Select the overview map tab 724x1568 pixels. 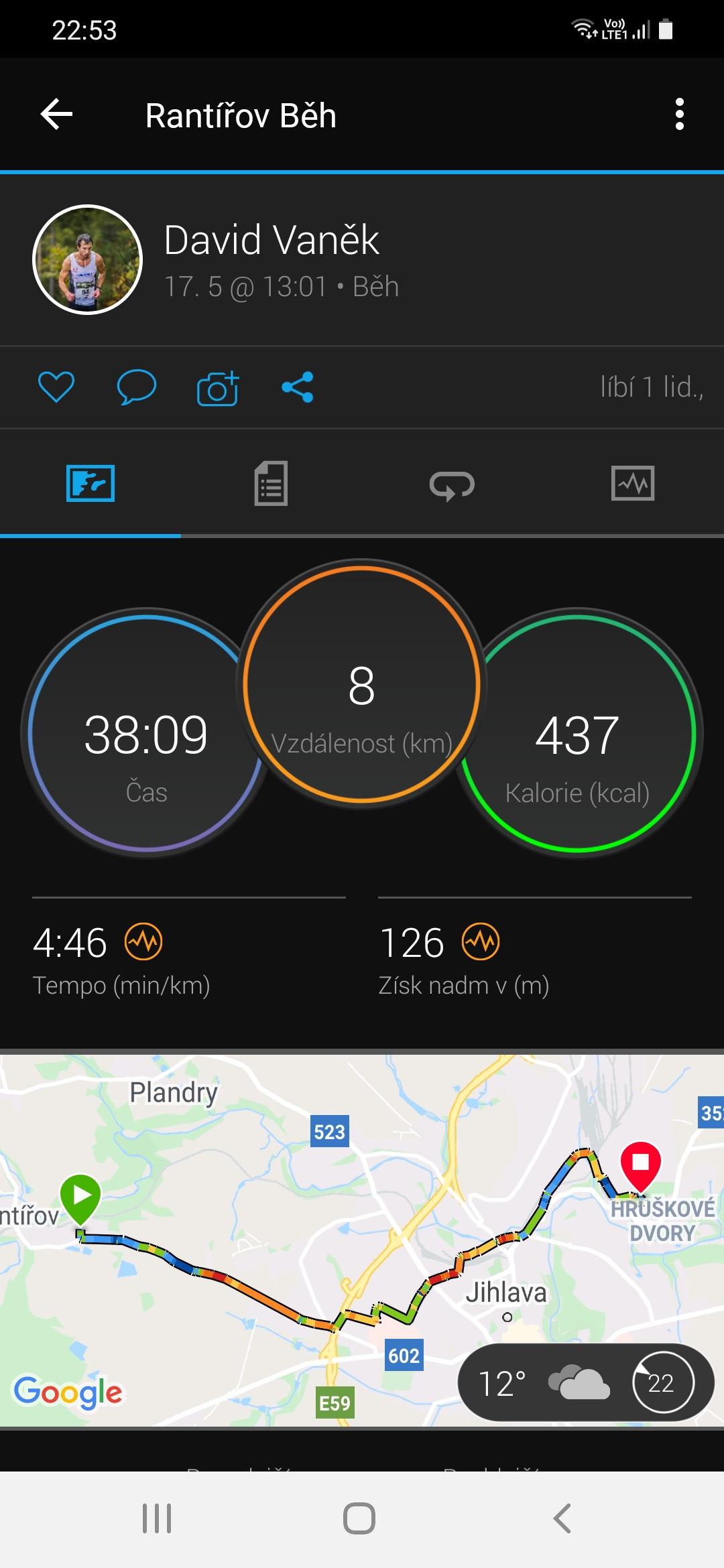90,483
